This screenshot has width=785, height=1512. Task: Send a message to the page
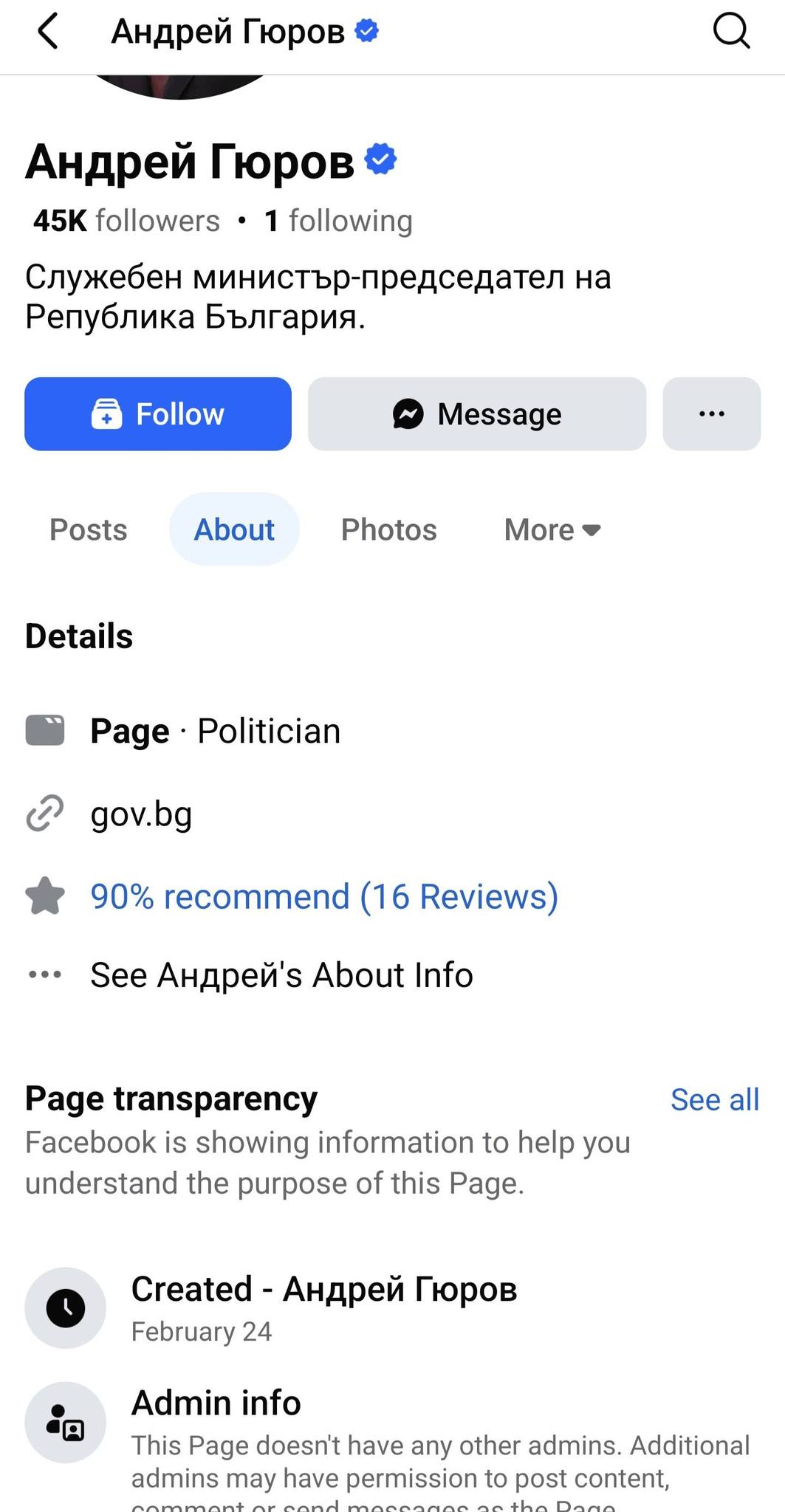[x=477, y=414]
